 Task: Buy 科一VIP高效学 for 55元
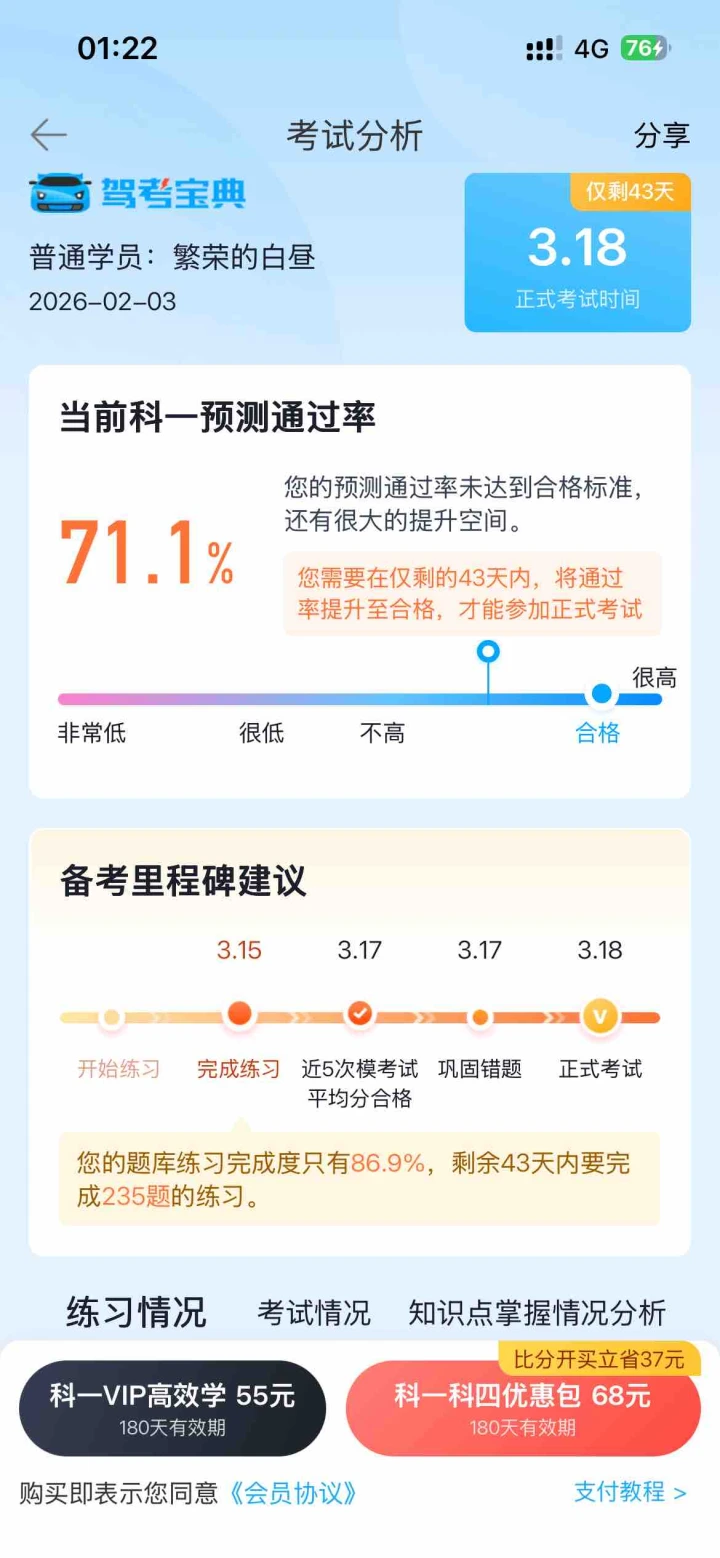coord(172,1407)
